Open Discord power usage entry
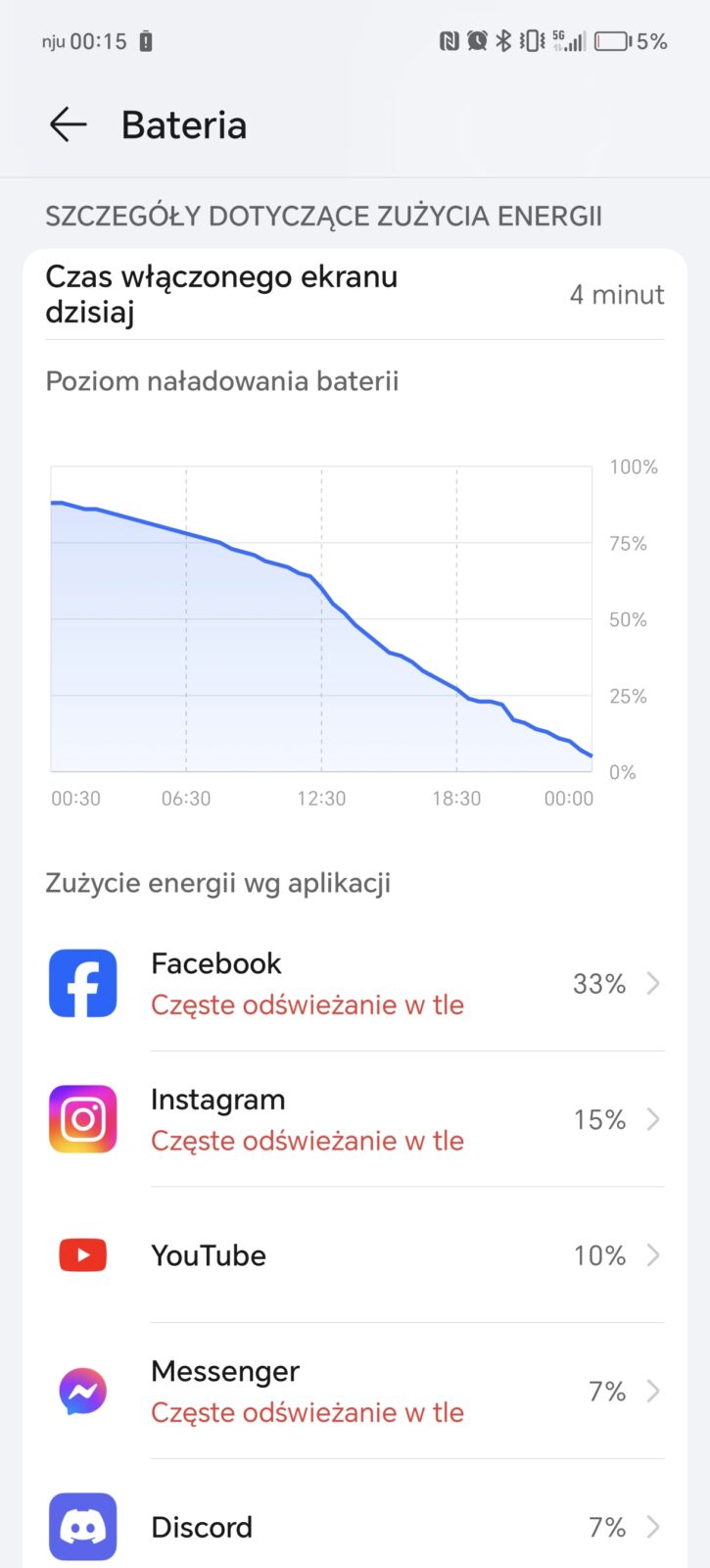The image size is (710, 1568). point(355,1526)
